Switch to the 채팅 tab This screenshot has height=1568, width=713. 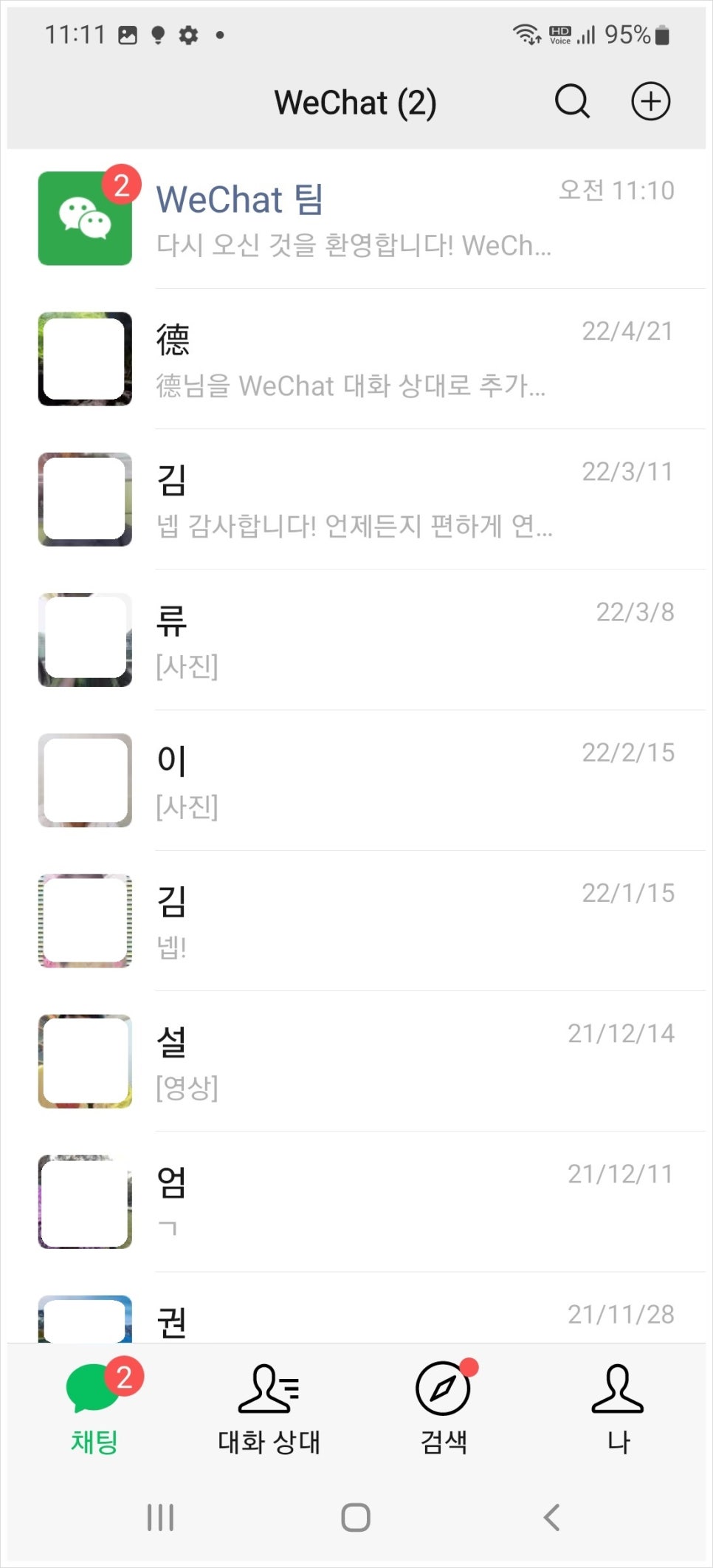[x=94, y=1408]
